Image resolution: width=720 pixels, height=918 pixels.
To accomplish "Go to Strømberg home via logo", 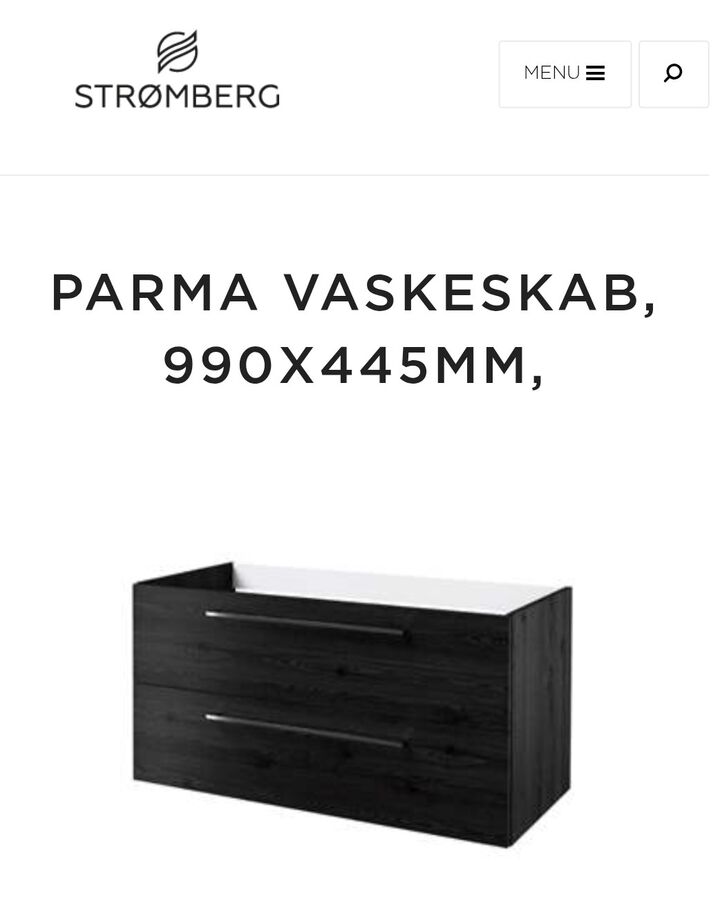I will (x=177, y=70).
